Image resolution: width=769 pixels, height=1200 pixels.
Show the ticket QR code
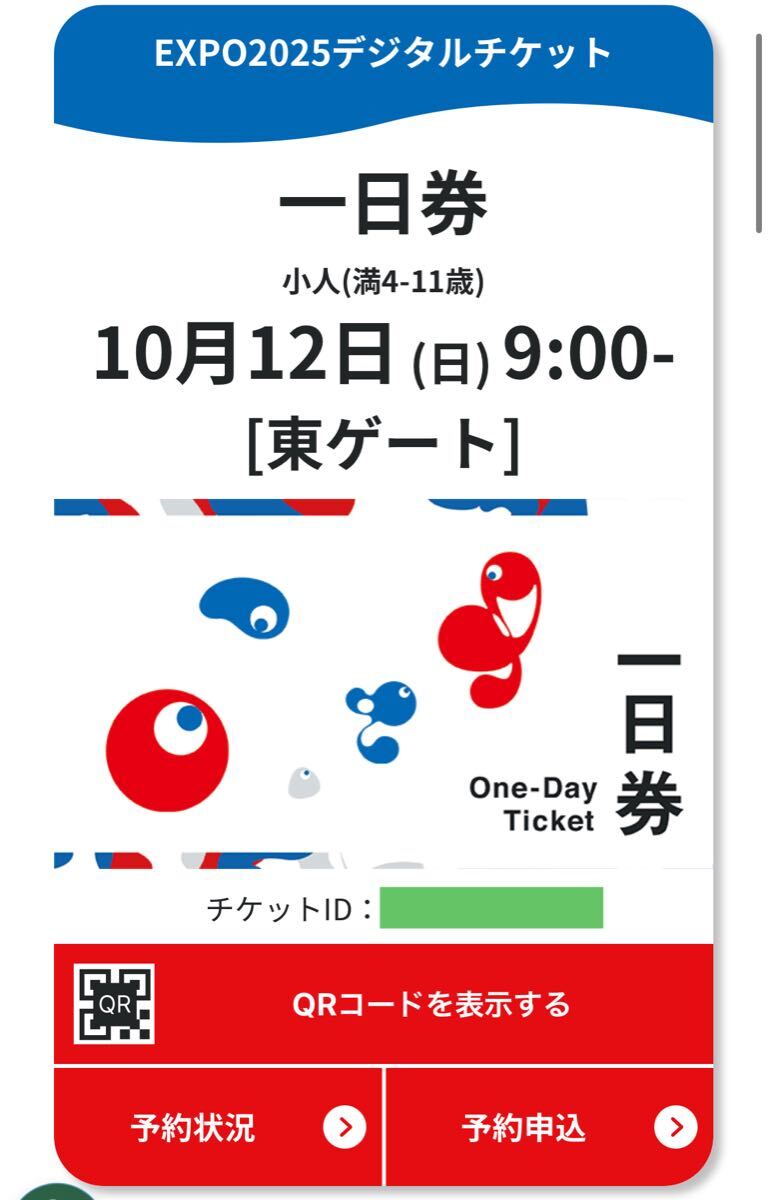384,1003
